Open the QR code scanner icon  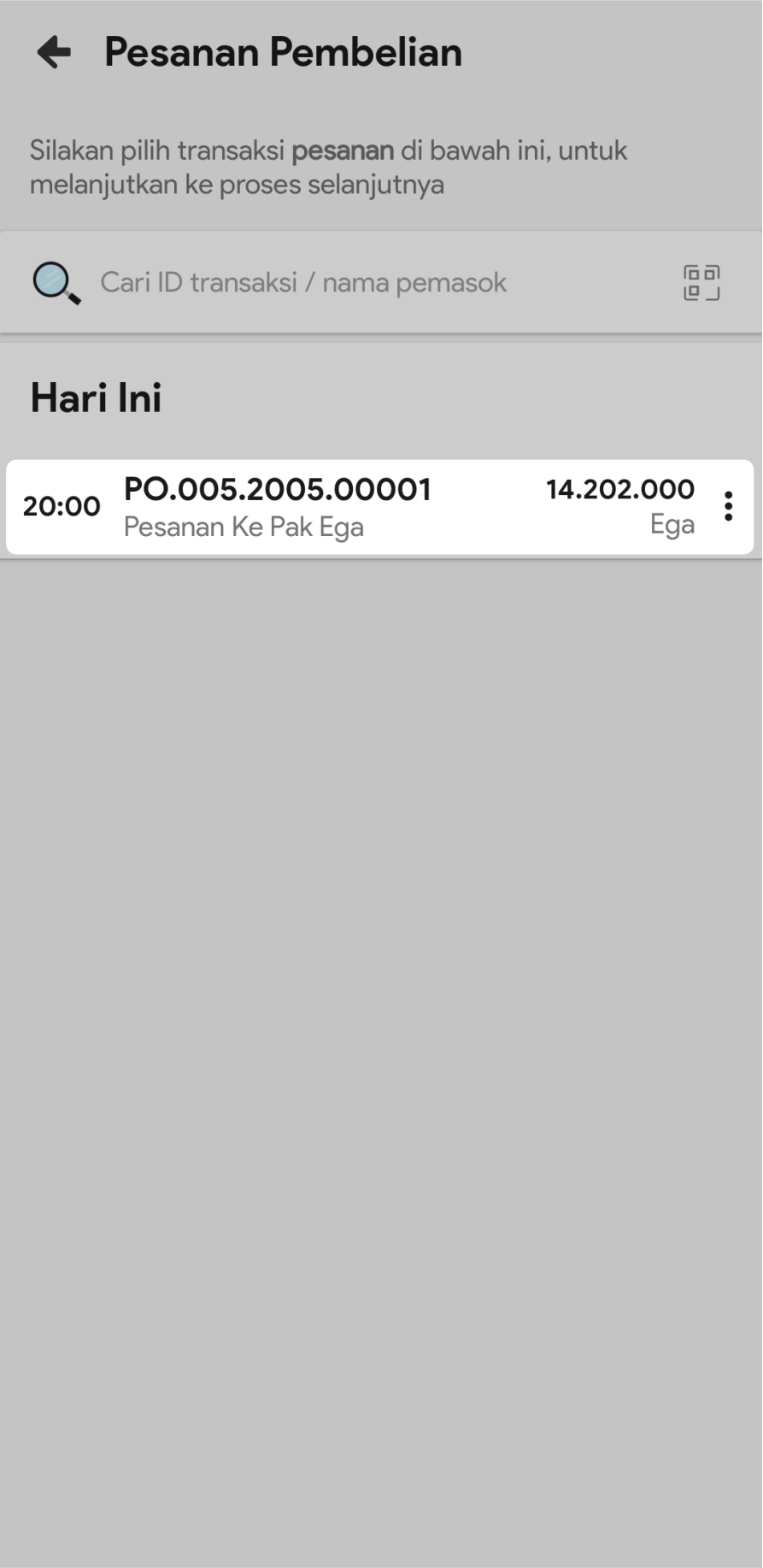[x=701, y=283]
